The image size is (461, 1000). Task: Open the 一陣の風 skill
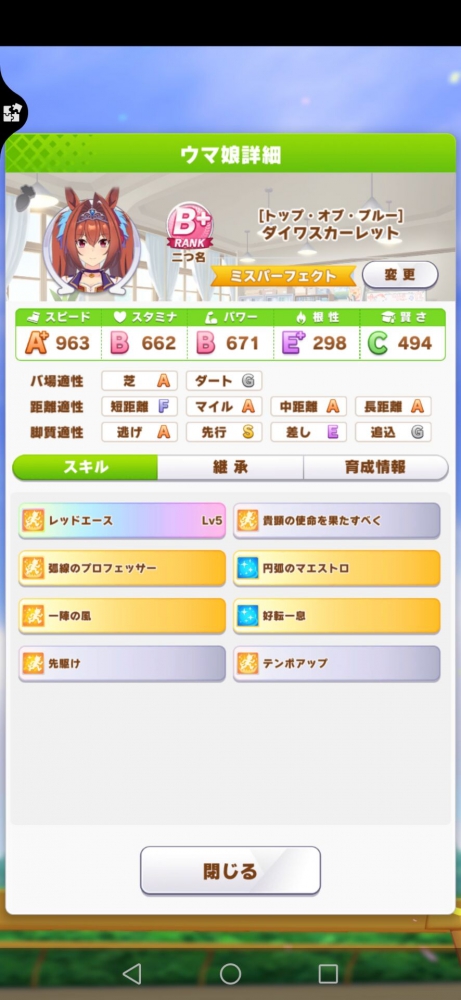pos(122,615)
